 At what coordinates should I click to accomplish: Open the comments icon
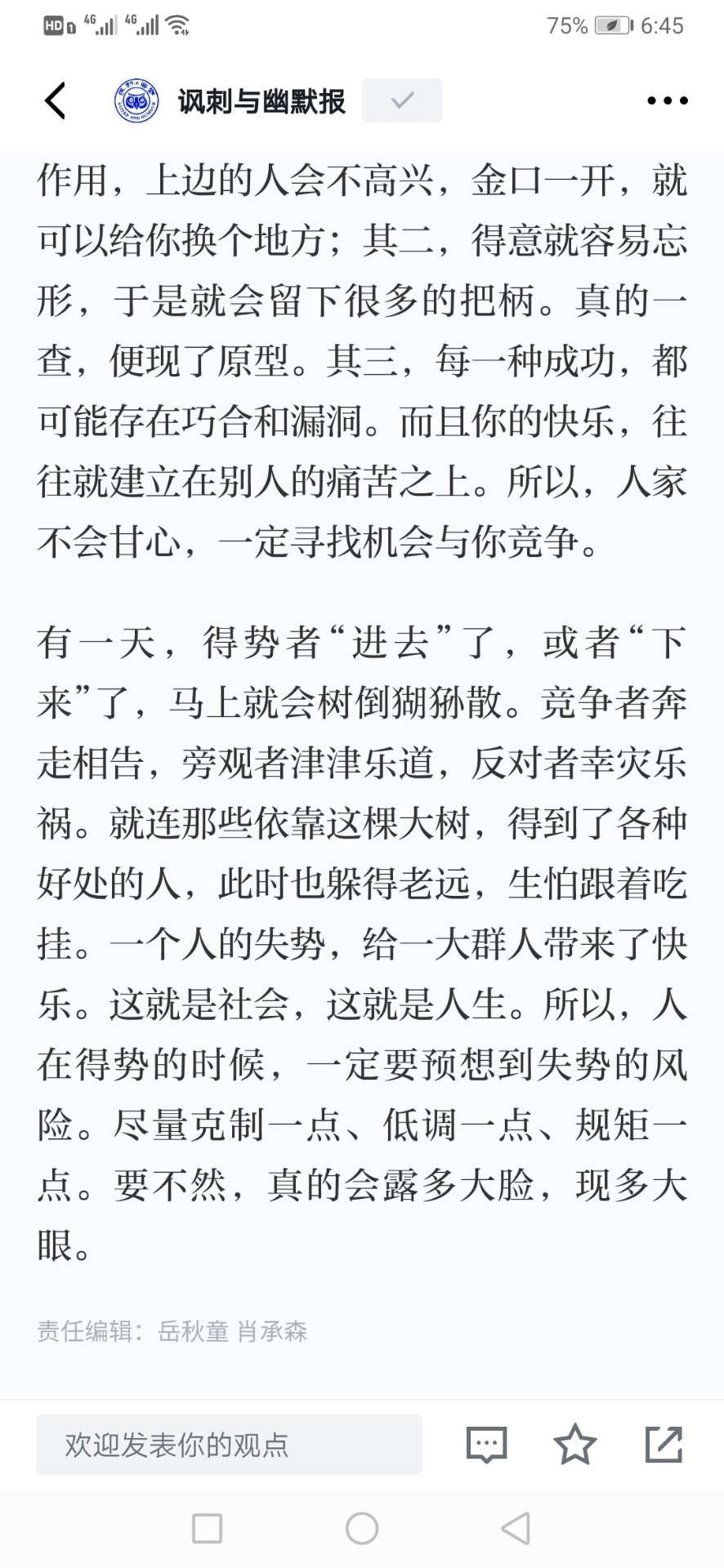click(x=486, y=1445)
